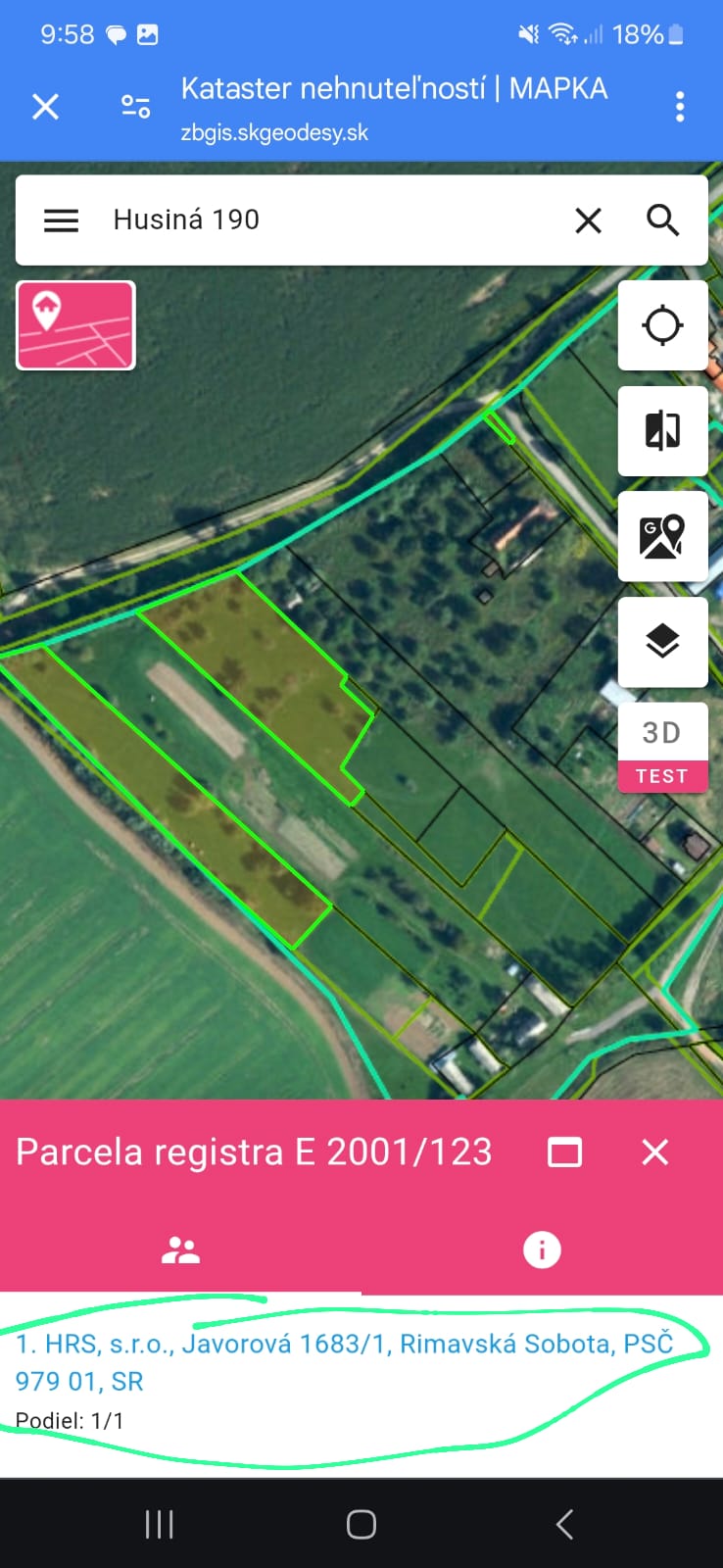This screenshot has height=1568, width=723.
Task: Close the browser custom tab
Action: [46, 106]
